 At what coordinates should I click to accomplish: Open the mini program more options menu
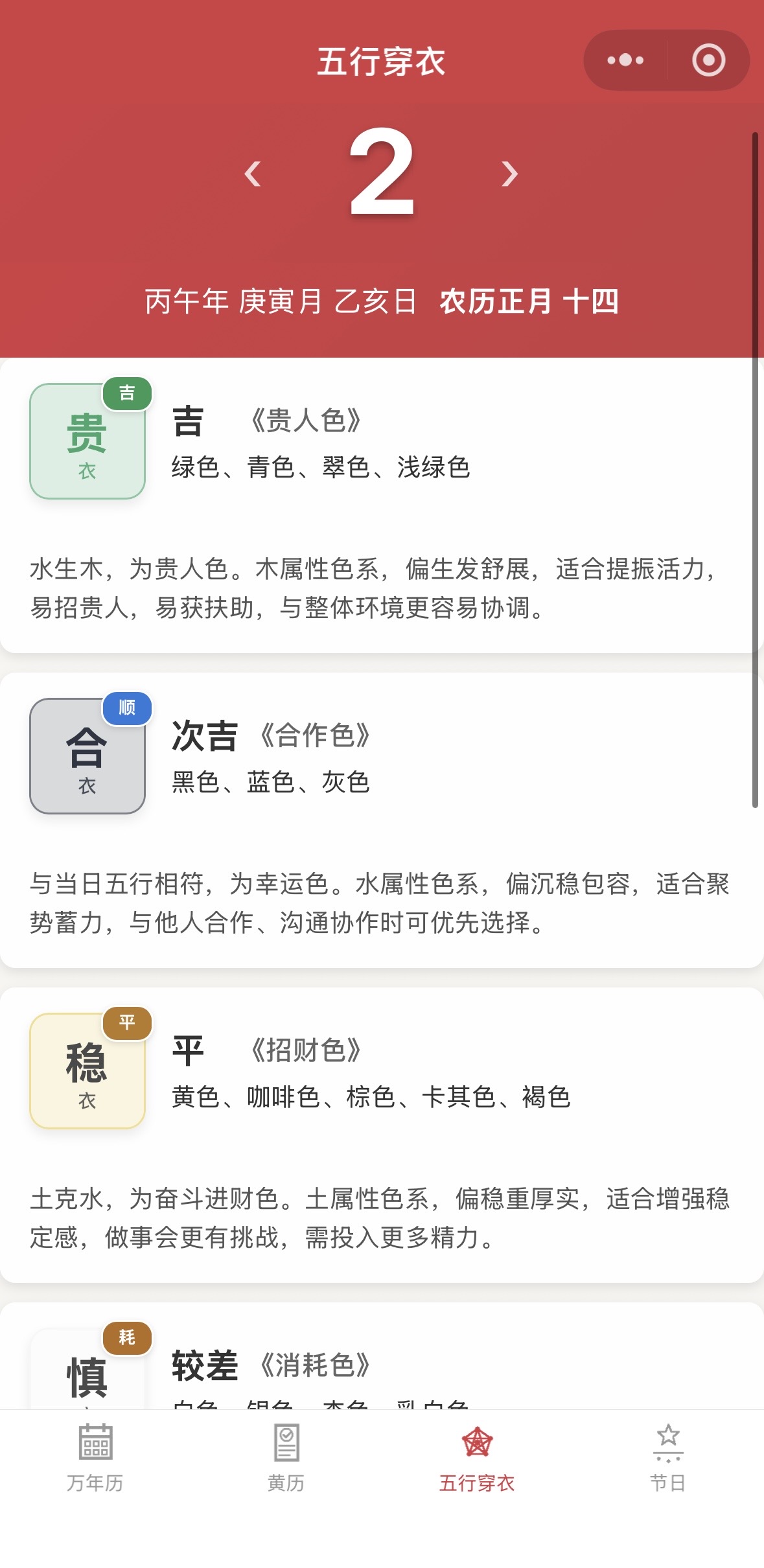coord(625,60)
